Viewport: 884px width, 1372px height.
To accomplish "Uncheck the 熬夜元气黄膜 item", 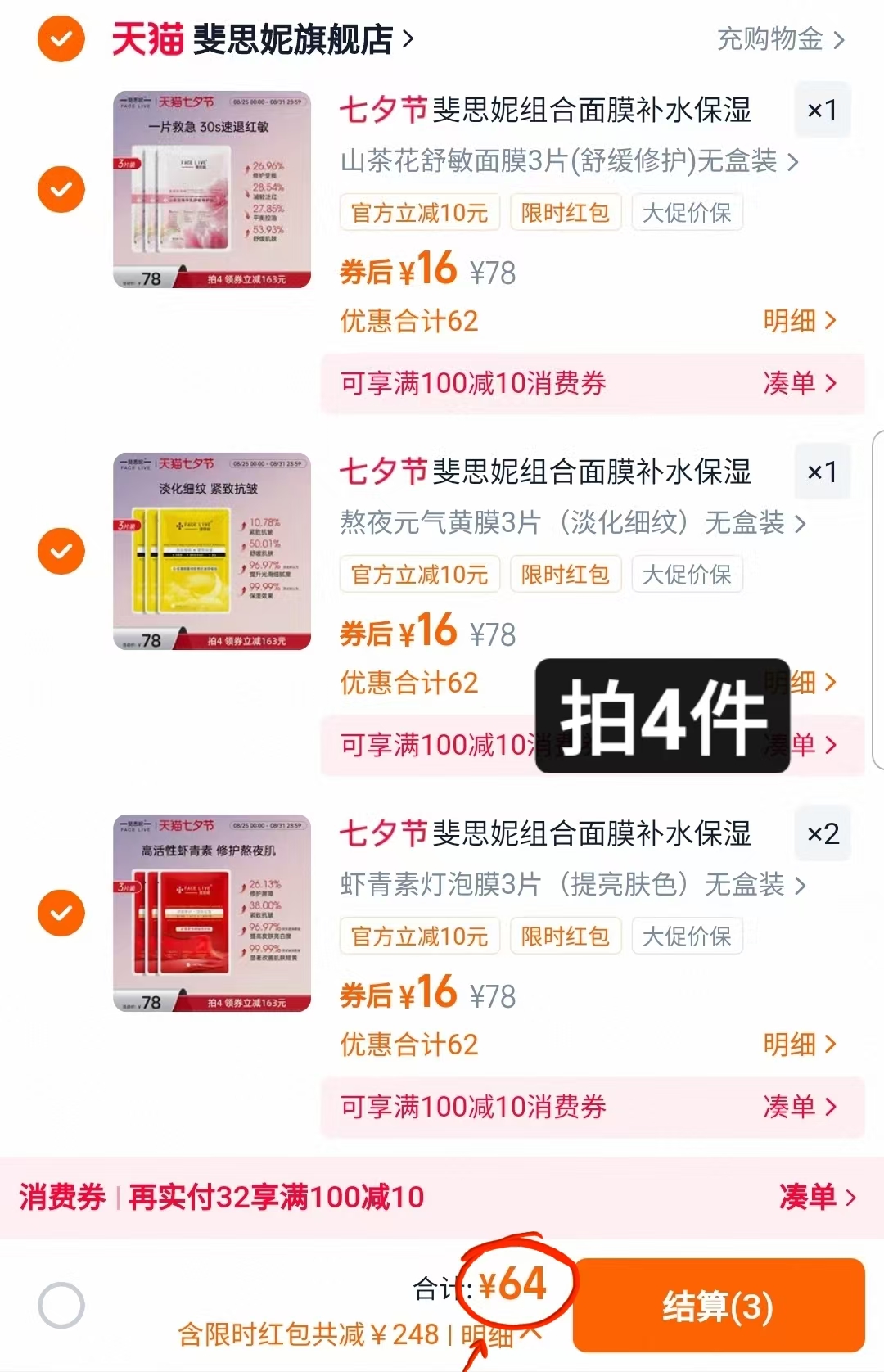I will [x=61, y=551].
